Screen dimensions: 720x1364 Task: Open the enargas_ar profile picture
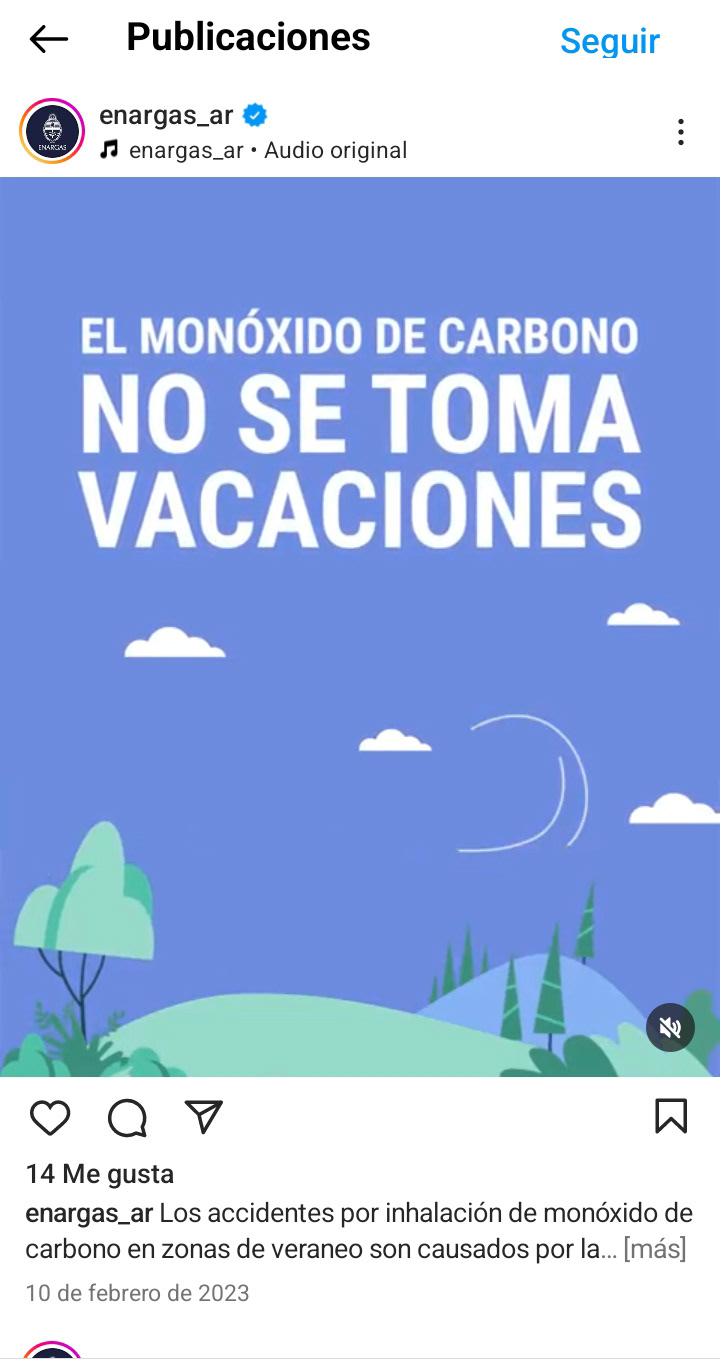[52, 131]
